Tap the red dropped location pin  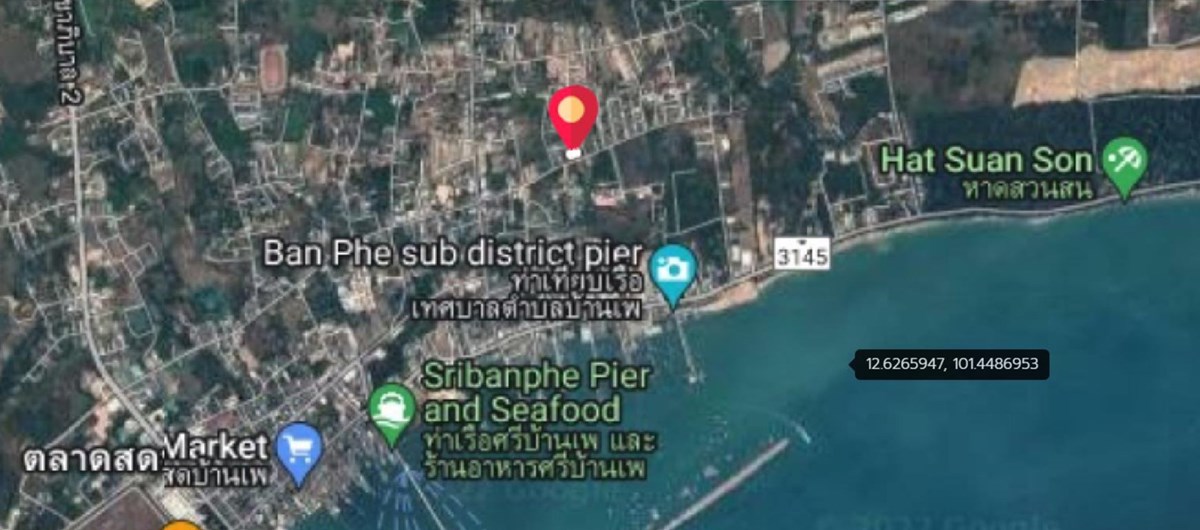(x=573, y=116)
